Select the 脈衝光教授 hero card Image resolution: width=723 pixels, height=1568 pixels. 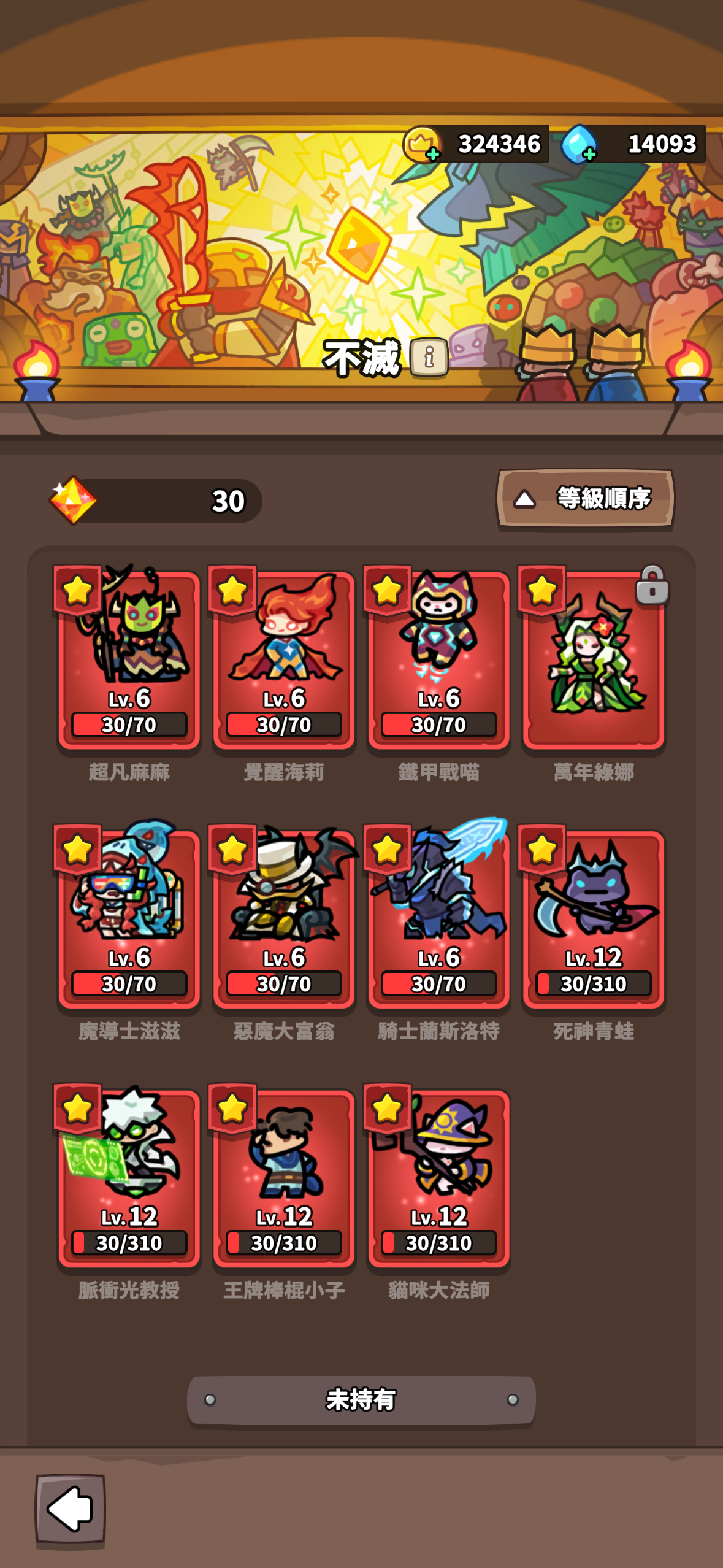pos(129,1178)
